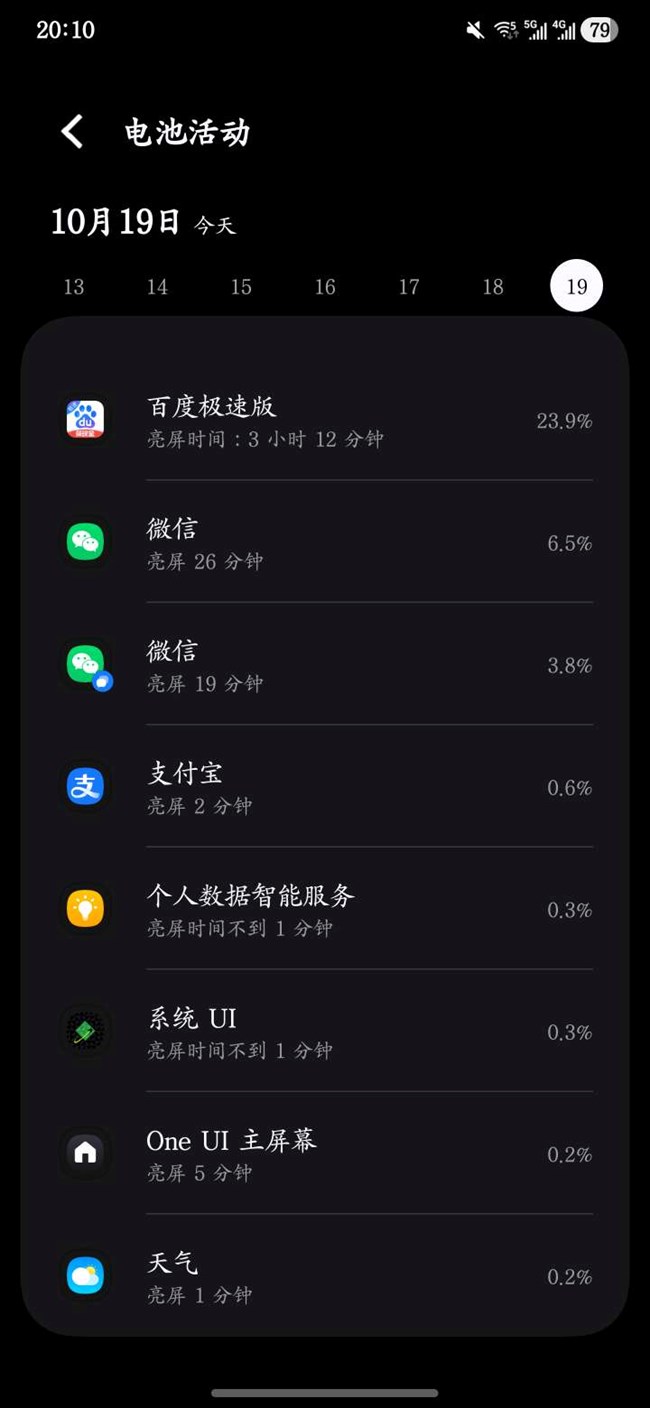Viewport: 650px width, 1408px height.
Task: Switch to day 18
Action: coord(493,287)
